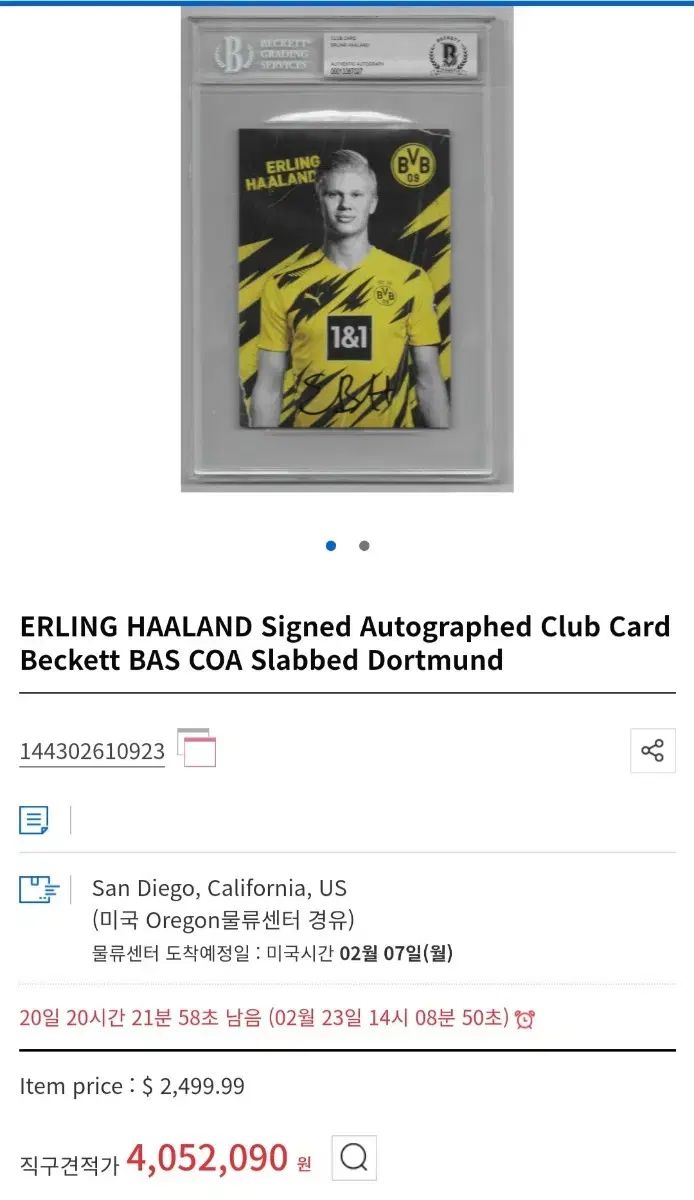The image size is (694, 1200).
Task: Tap the alarm clock icon by remaining time
Action: [525, 1019]
